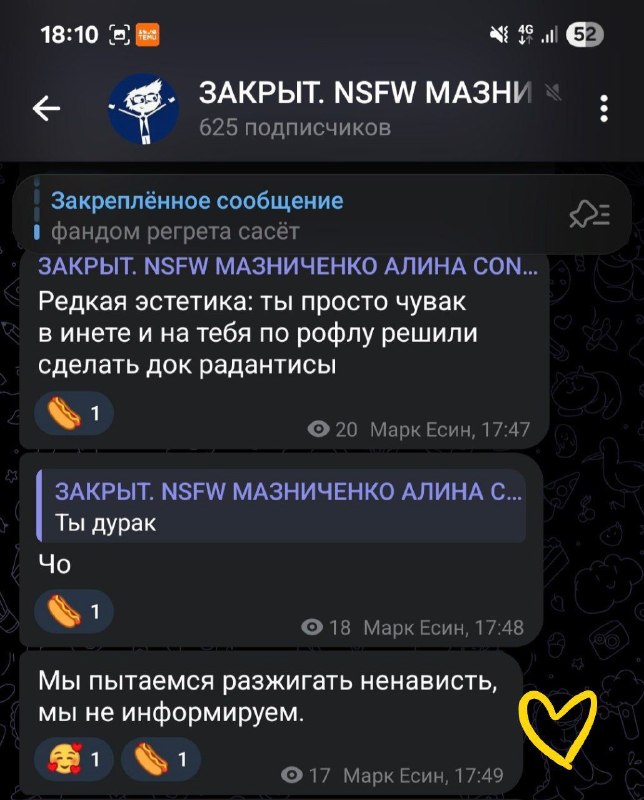Tap the channel avatar picture
Screen dimensions: 644x800
[143, 109]
